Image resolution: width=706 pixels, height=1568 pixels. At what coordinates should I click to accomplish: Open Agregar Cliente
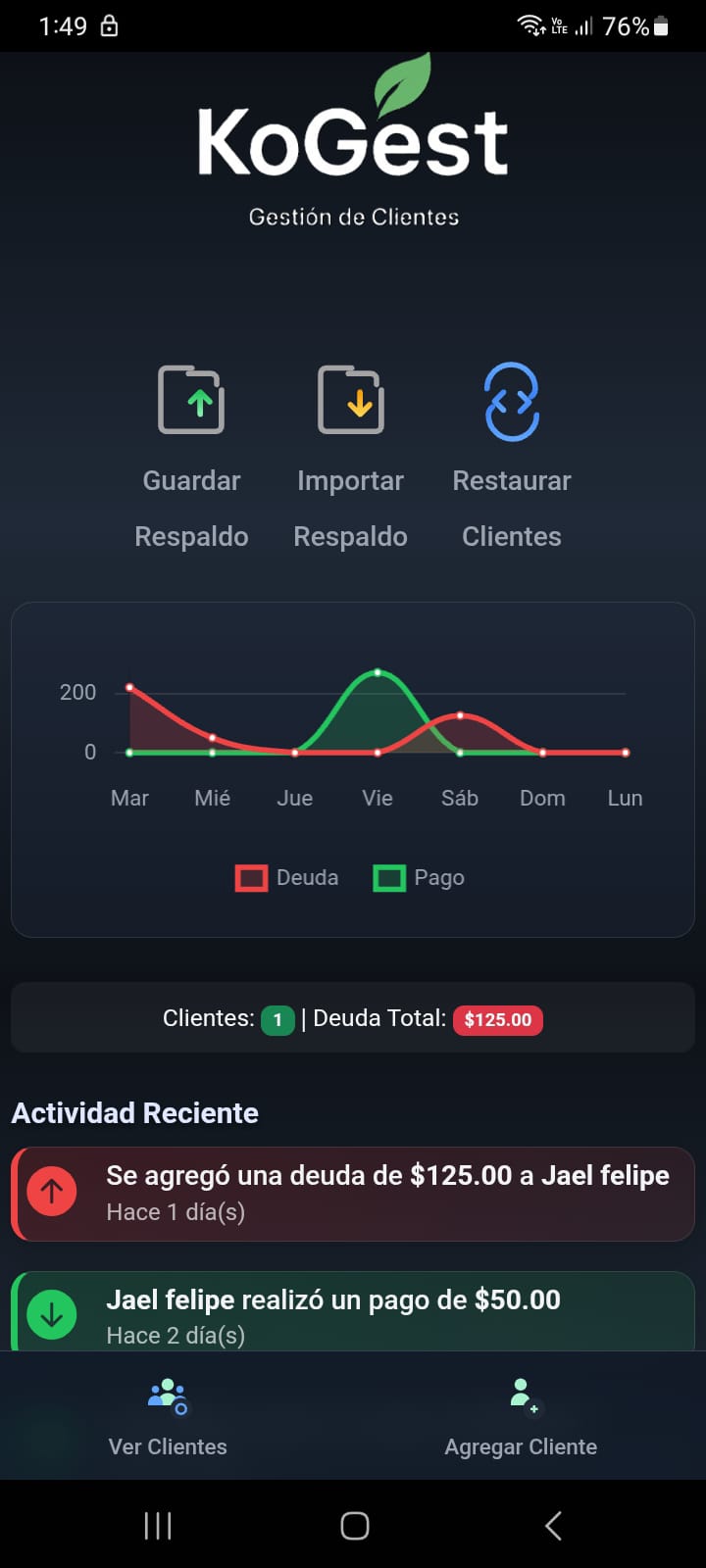point(521,1417)
